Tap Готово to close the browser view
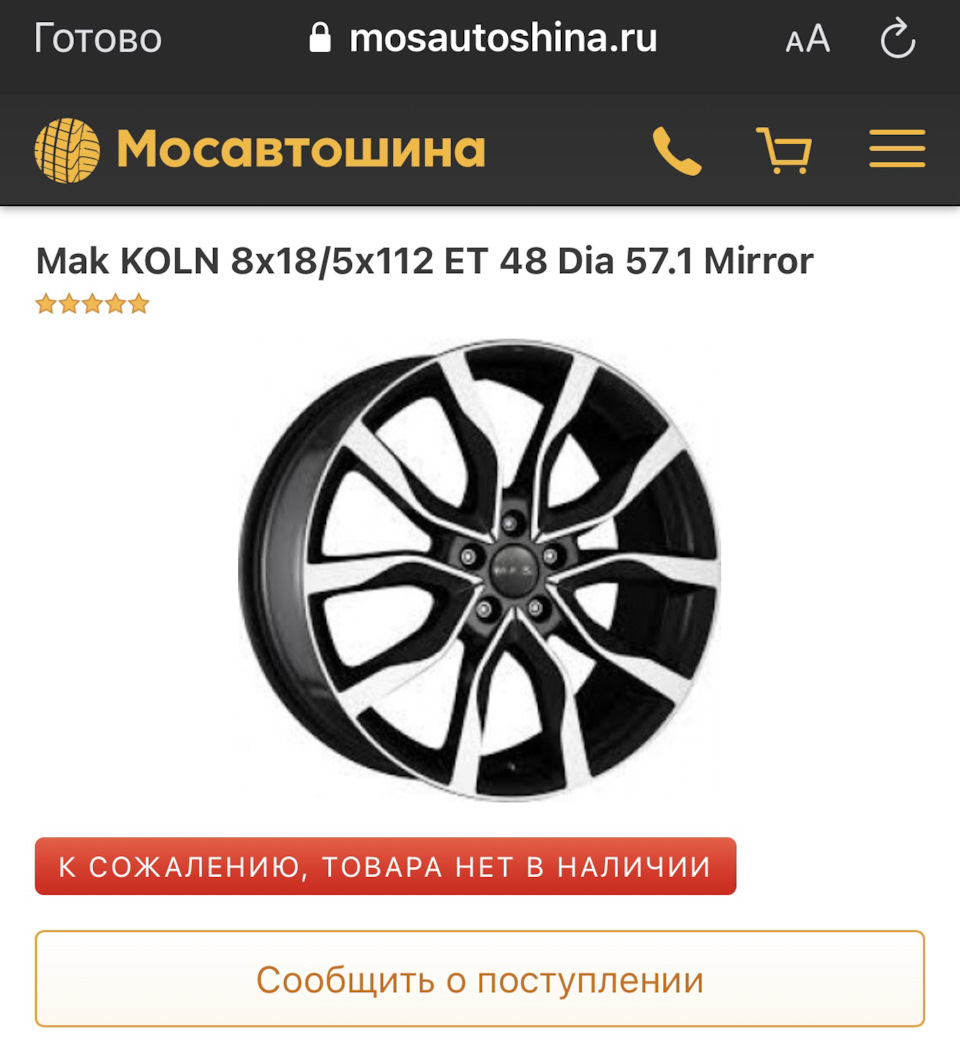 pyautogui.click(x=98, y=40)
